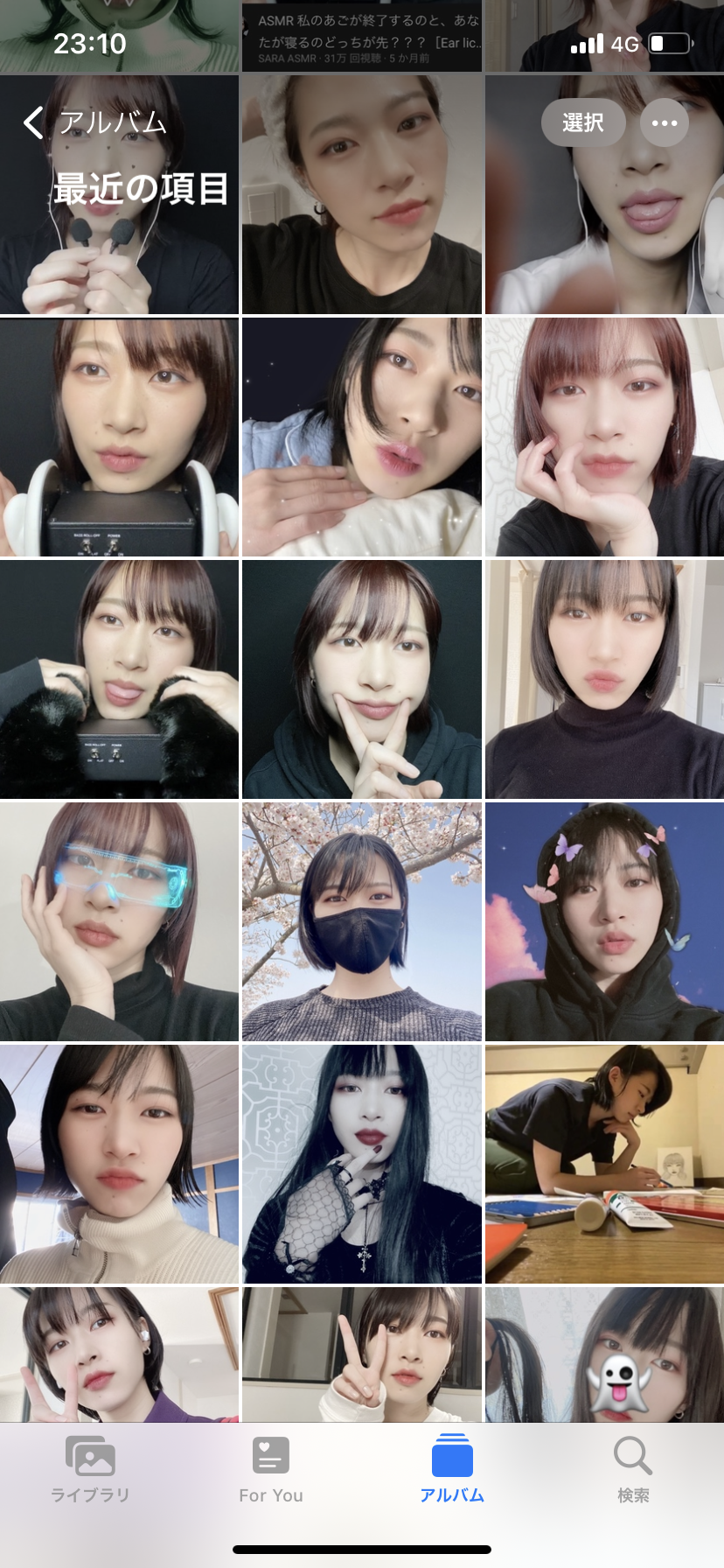724x1568 pixels.
Task: Open the photo with black fur mittens
Action: point(119,679)
